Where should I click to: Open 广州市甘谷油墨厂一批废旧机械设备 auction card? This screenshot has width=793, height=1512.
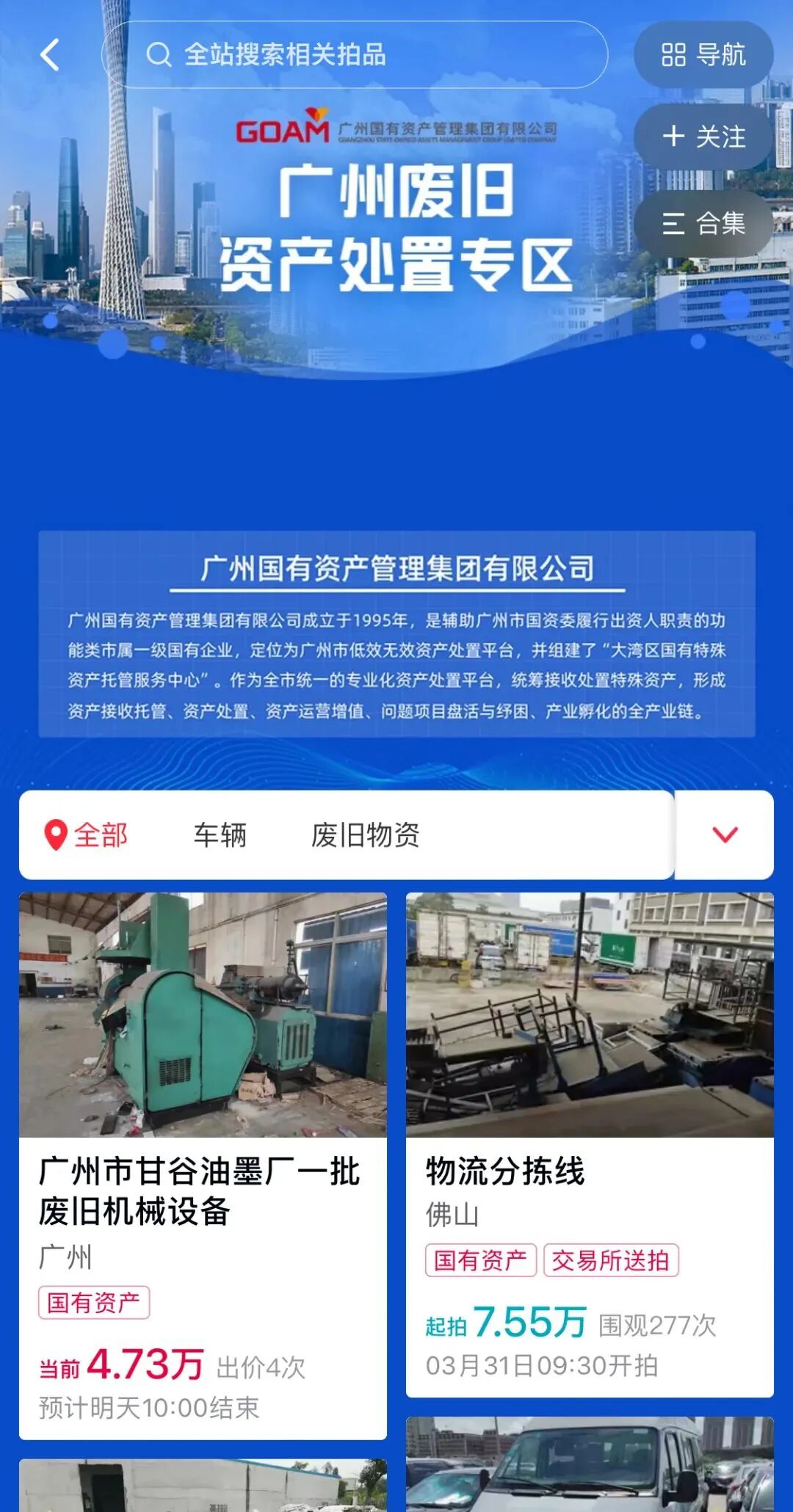click(x=203, y=1166)
